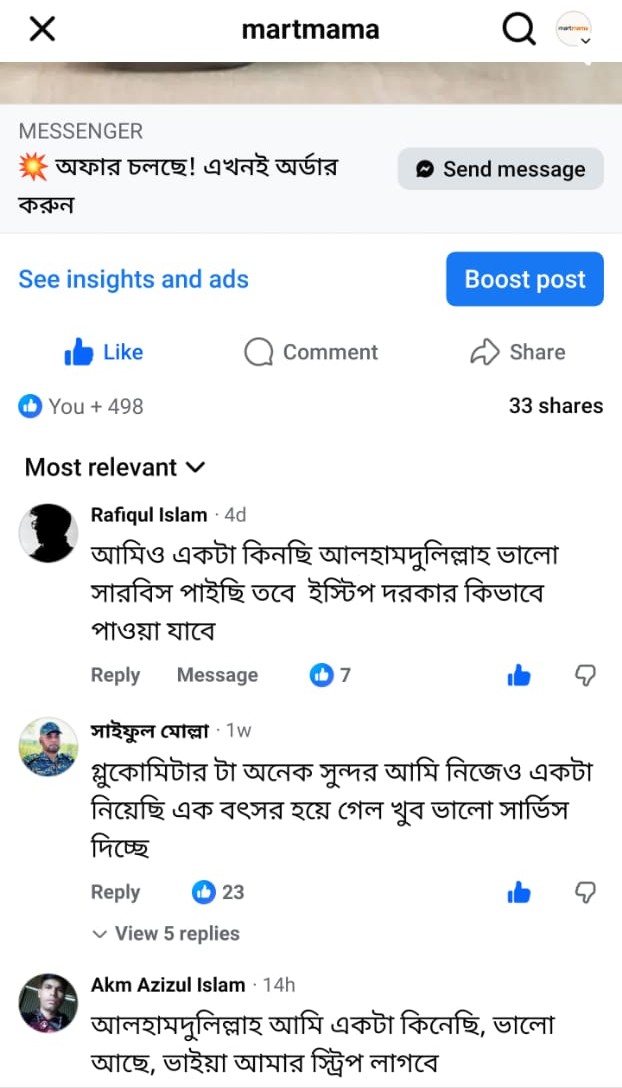Open See insights and ads

(133, 279)
